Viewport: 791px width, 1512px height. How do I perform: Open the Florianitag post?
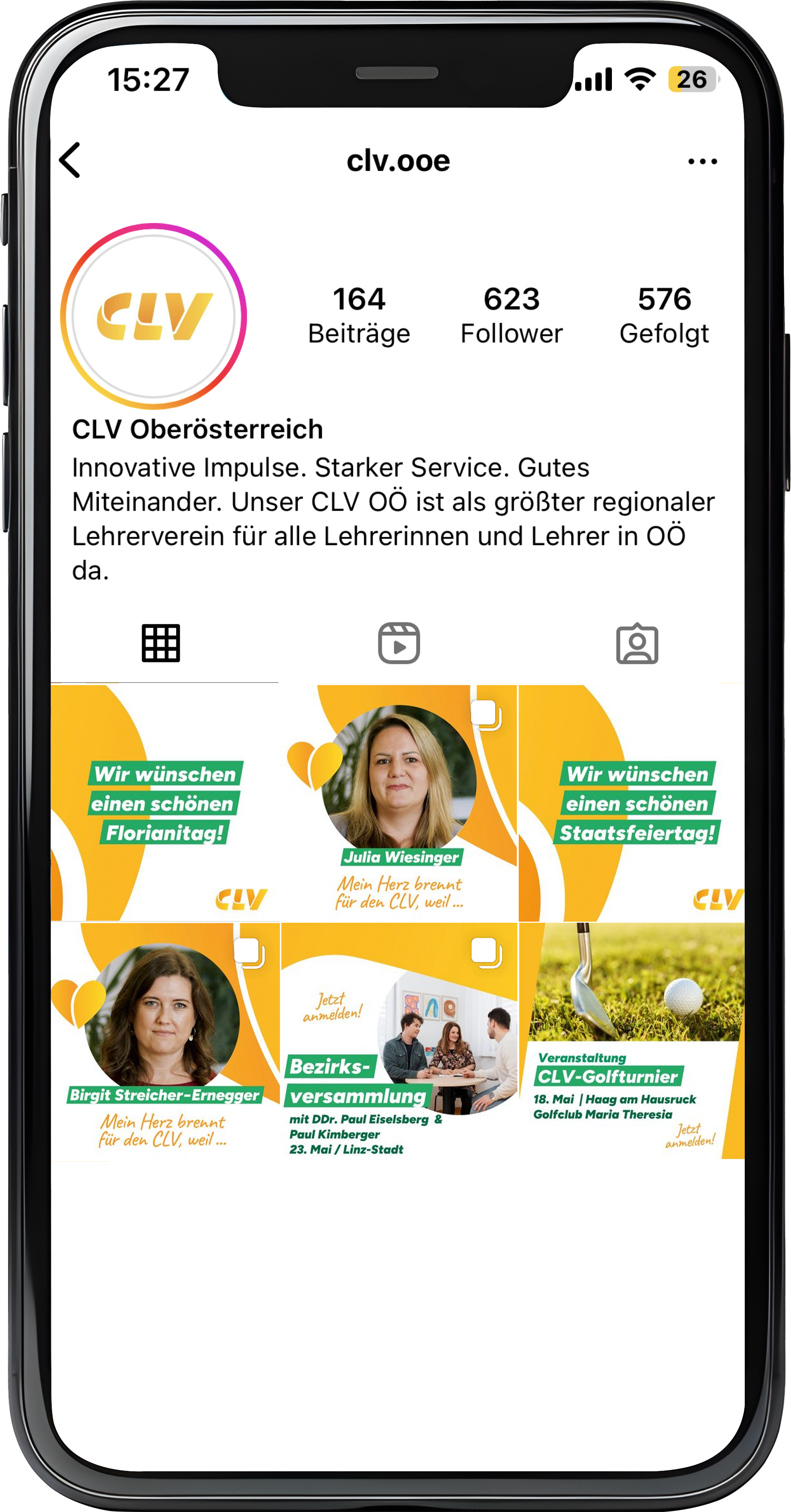pyautogui.click(x=165, y=802)
